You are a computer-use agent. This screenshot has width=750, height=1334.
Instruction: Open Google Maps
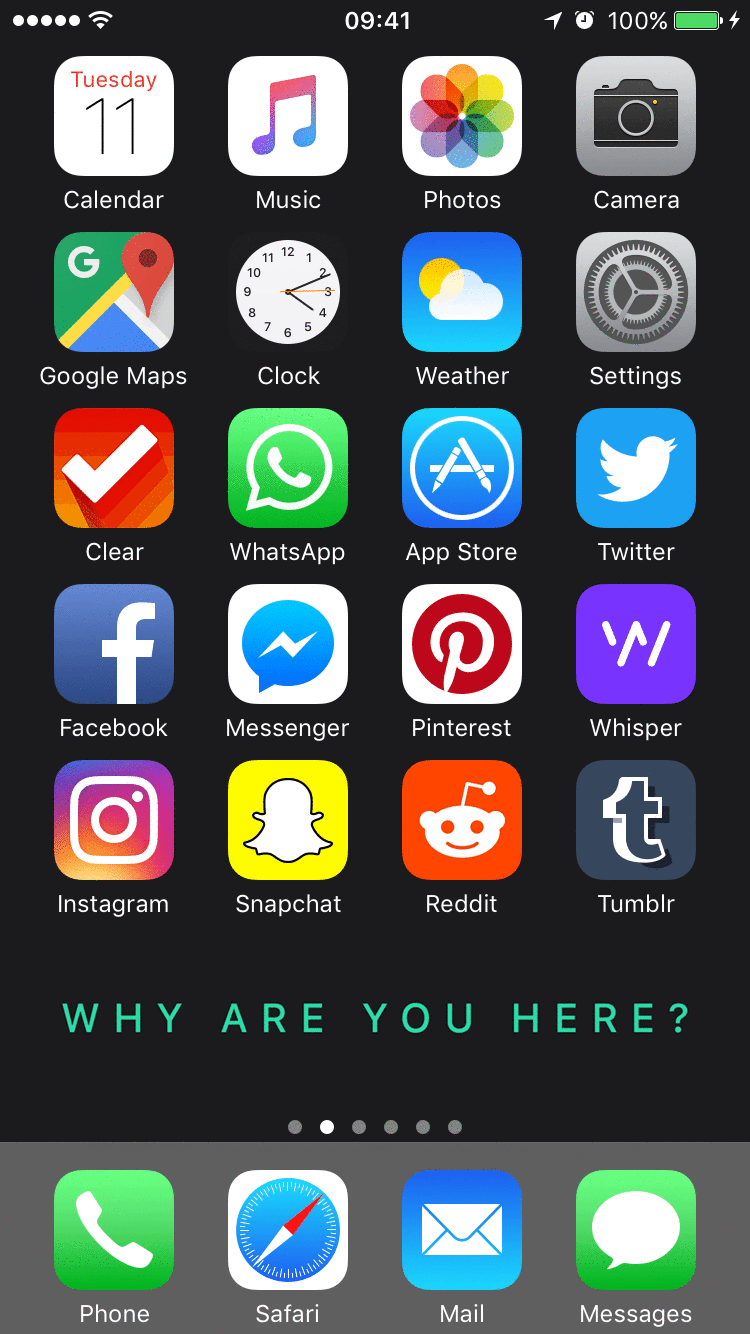coord(113,292)
